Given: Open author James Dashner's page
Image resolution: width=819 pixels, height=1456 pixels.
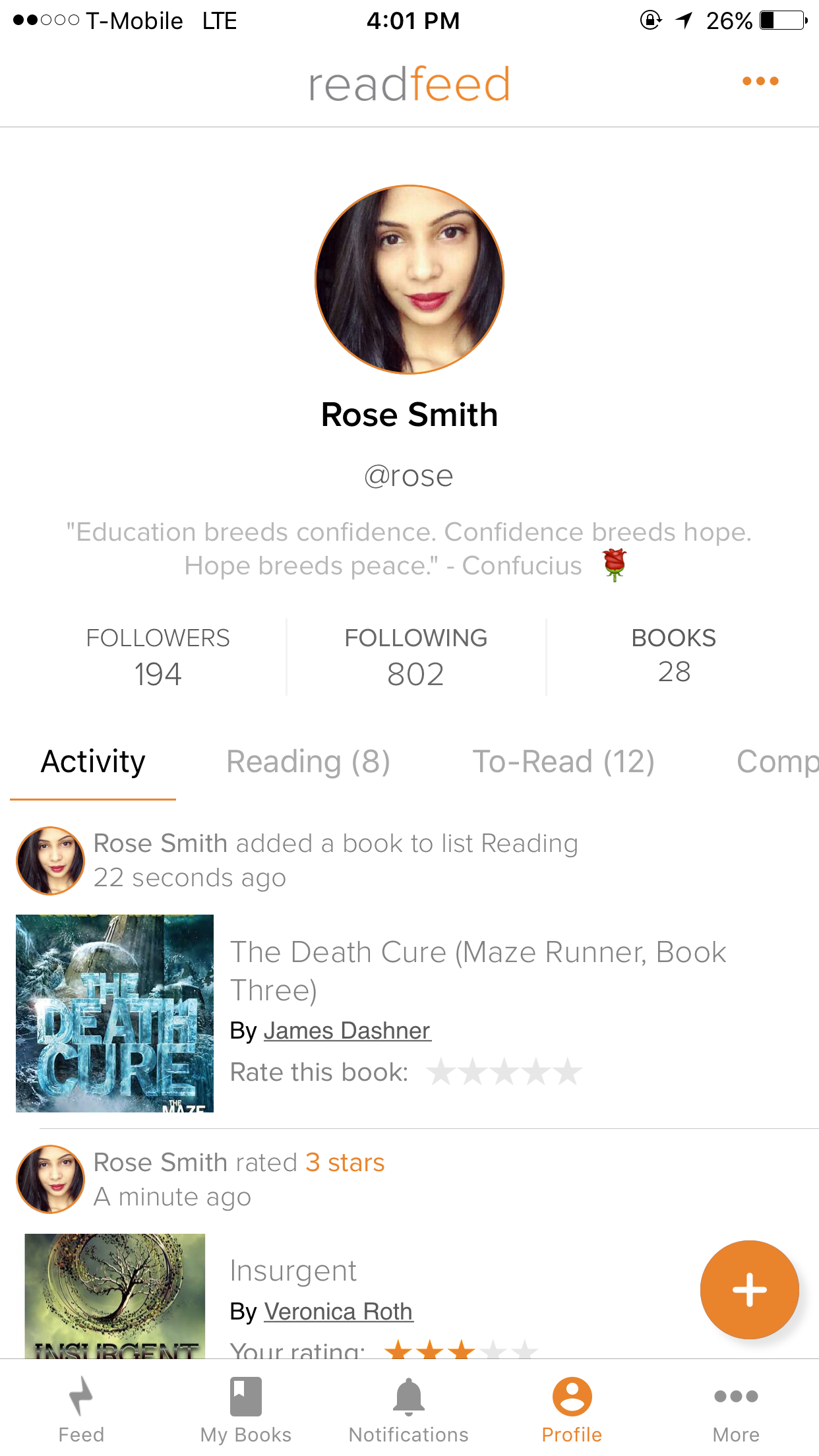Looking at the screenshot, I should coord(347,1031).
